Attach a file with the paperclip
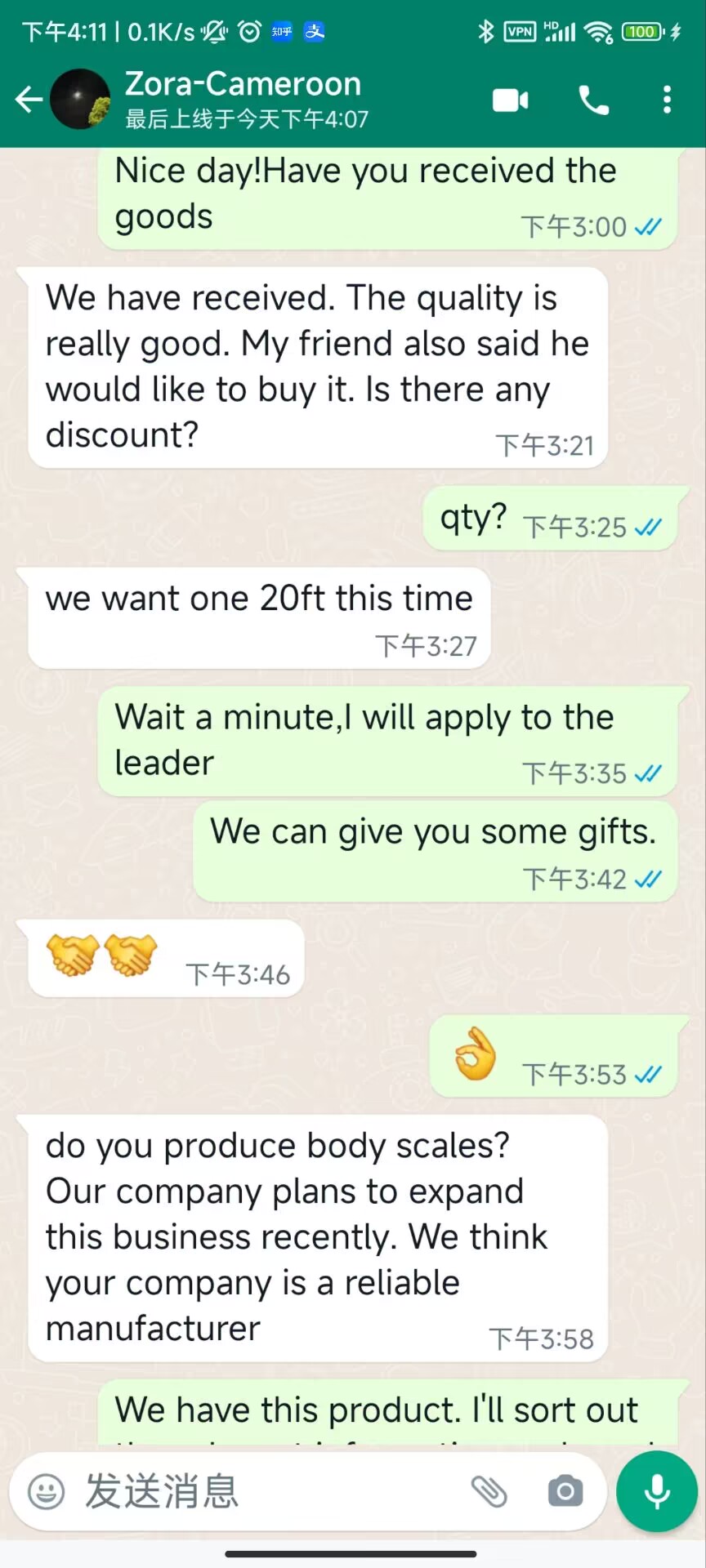The image size is (706, 1568). [489, 1491]
